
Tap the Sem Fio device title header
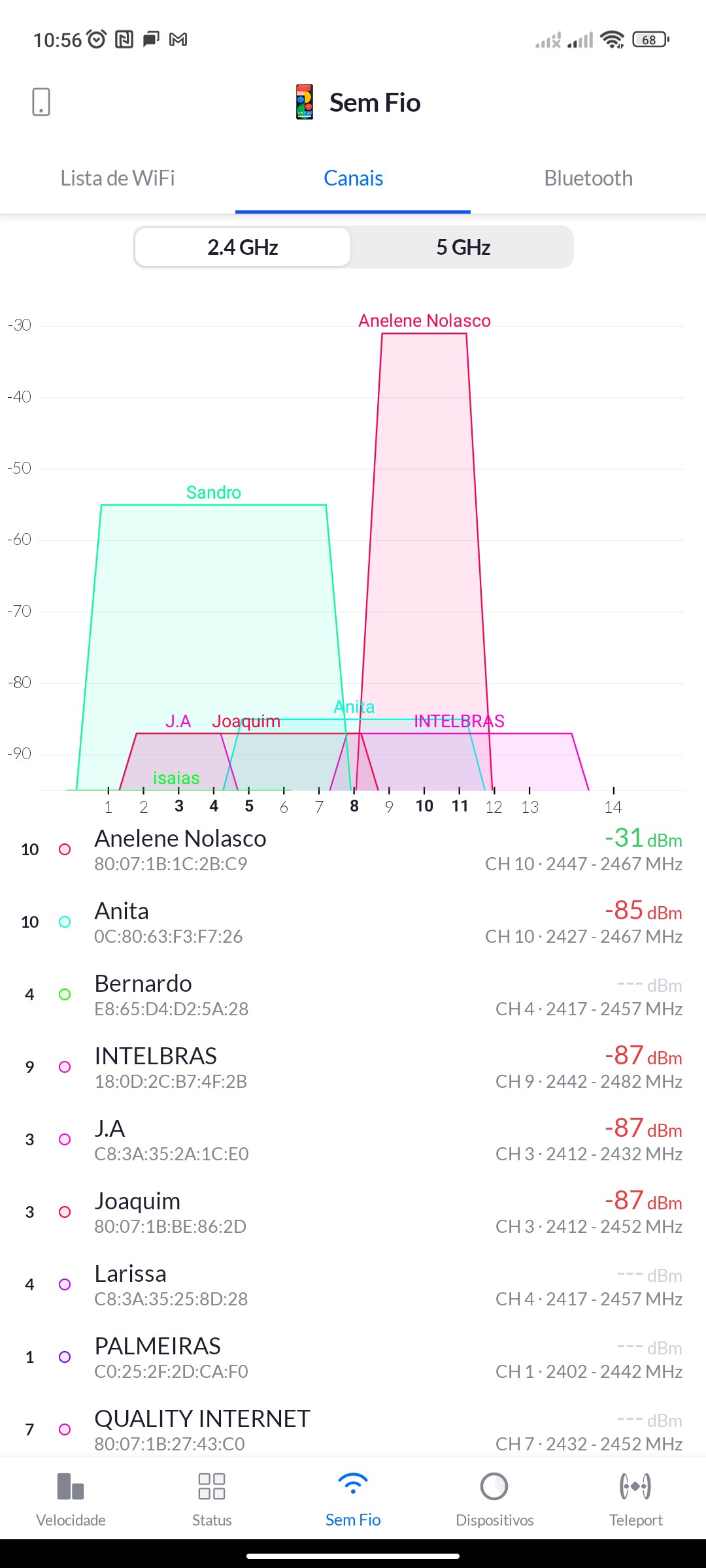tap(358, 103)
